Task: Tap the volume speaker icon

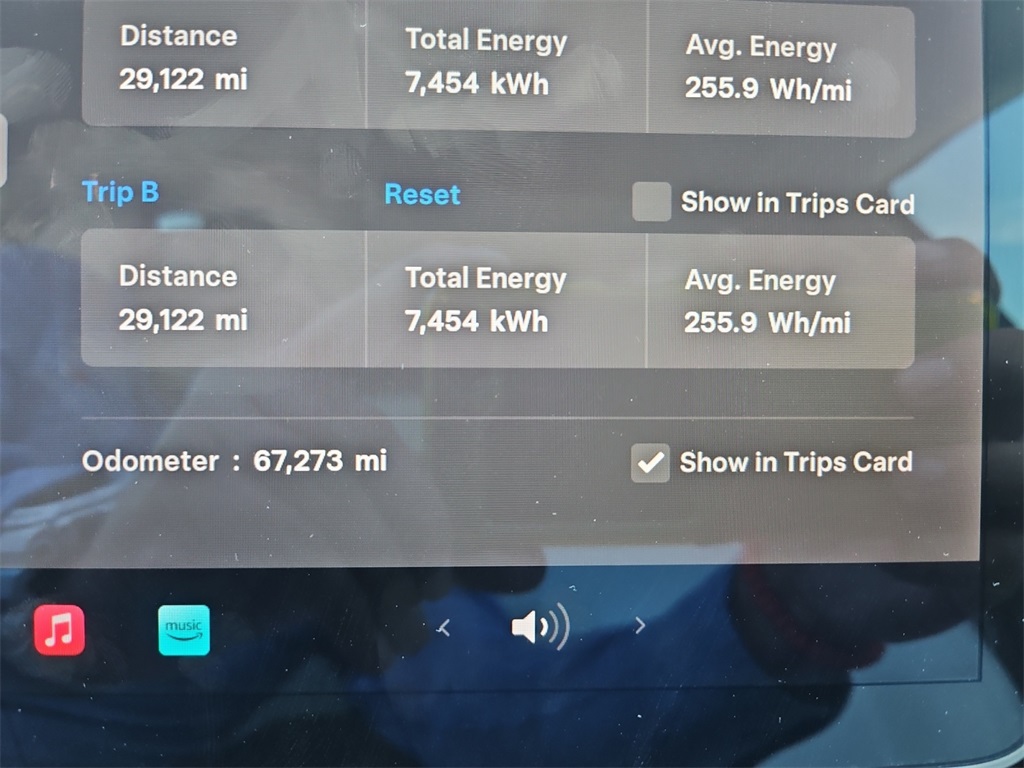Action: click(x=539, y=628)
